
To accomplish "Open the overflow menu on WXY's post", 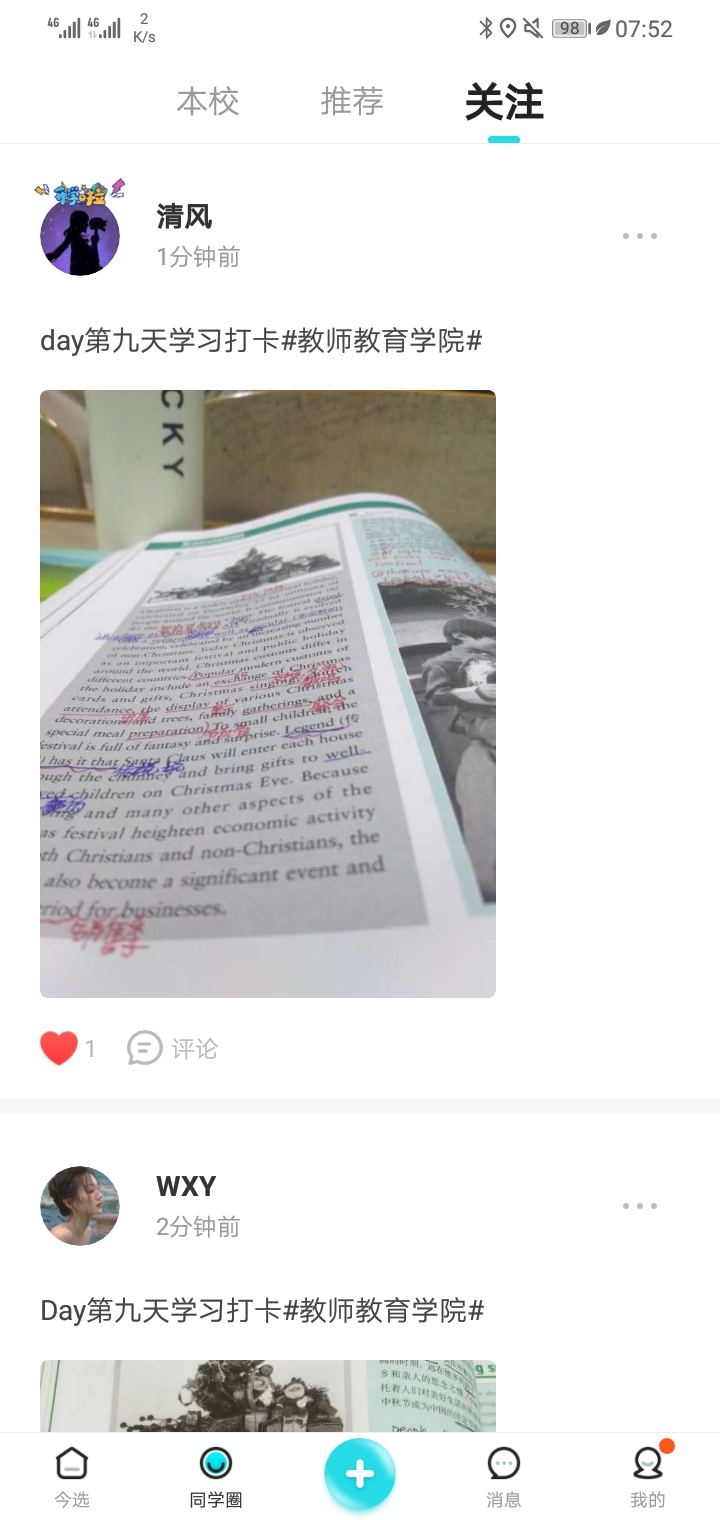I will coord(639,1206).
